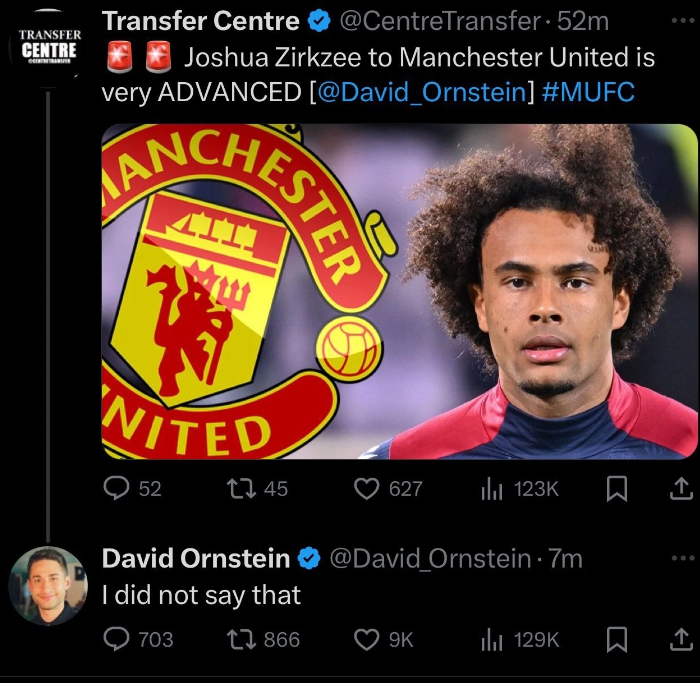Open the Transfer Centre account name
The width and height of the screenshot is (700, 683).
200,21
